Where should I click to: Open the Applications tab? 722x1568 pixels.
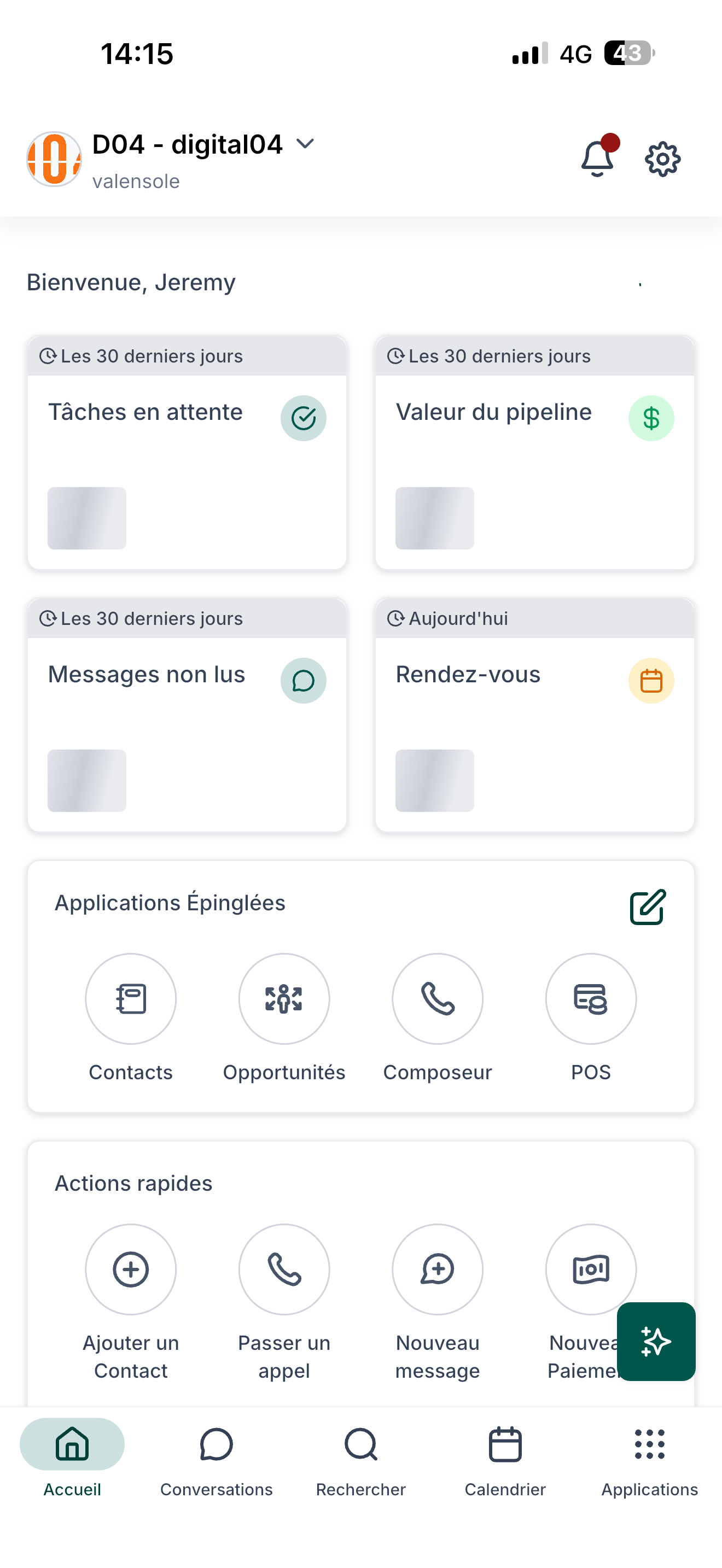tap(650, 1461)
